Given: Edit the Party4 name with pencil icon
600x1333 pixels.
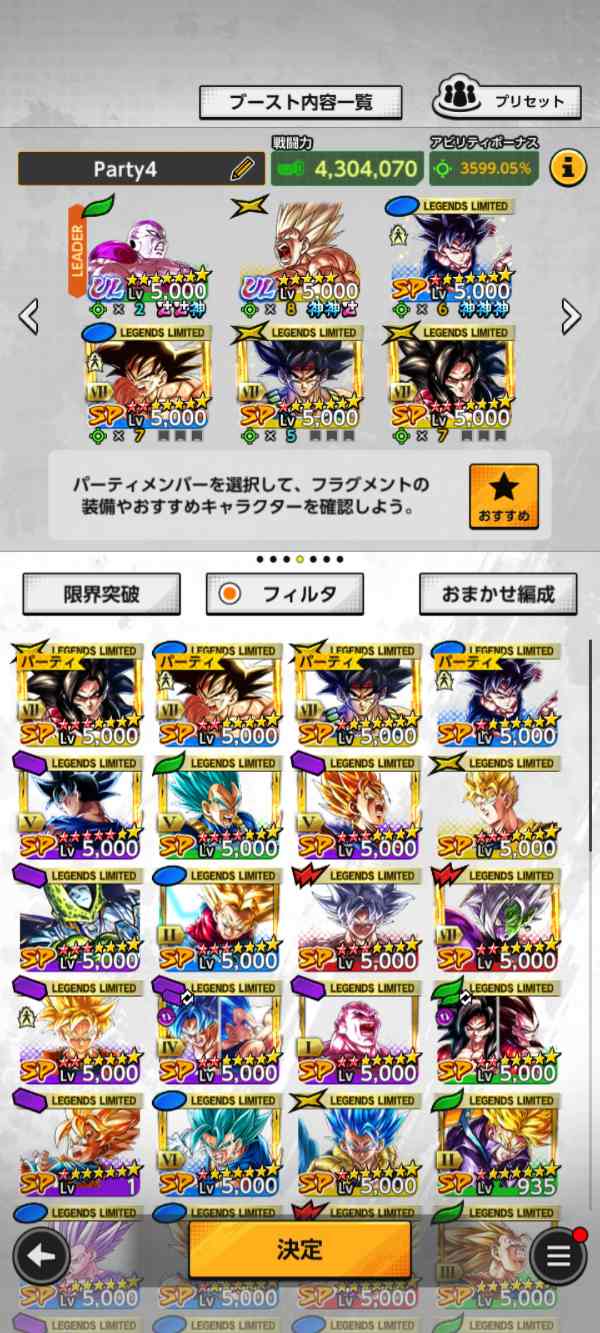Looking at the screenshot, I should (242, 169).
